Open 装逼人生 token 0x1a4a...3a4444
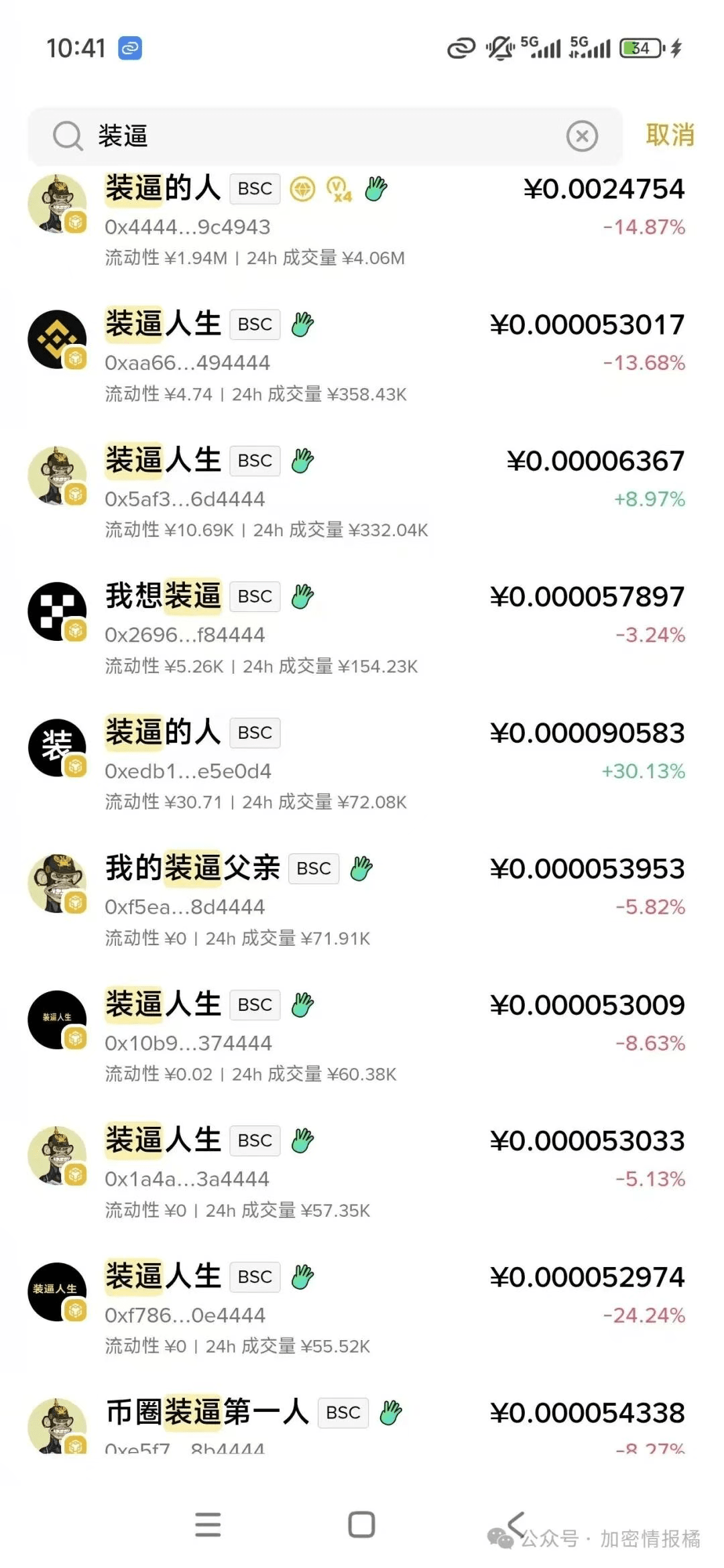Screen dimensions: 724x1568 [355, 1172]
